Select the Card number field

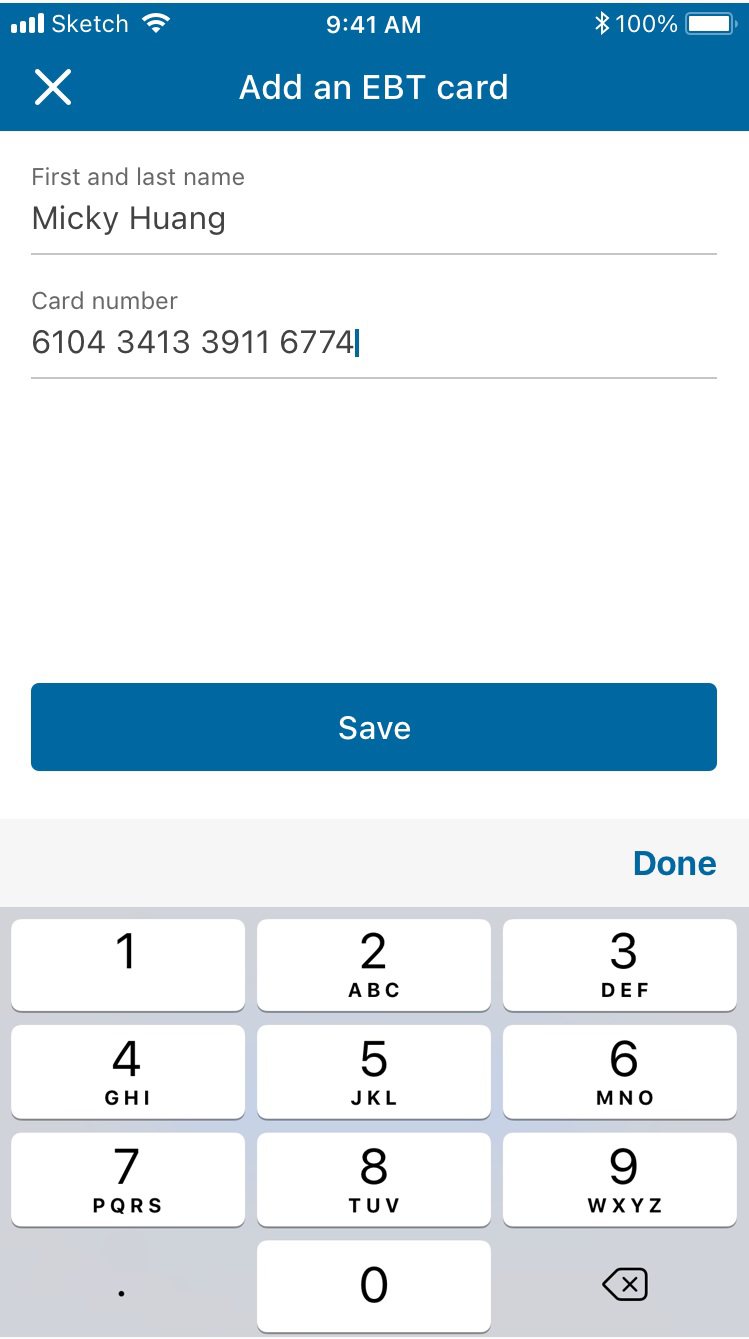point(373,342)
